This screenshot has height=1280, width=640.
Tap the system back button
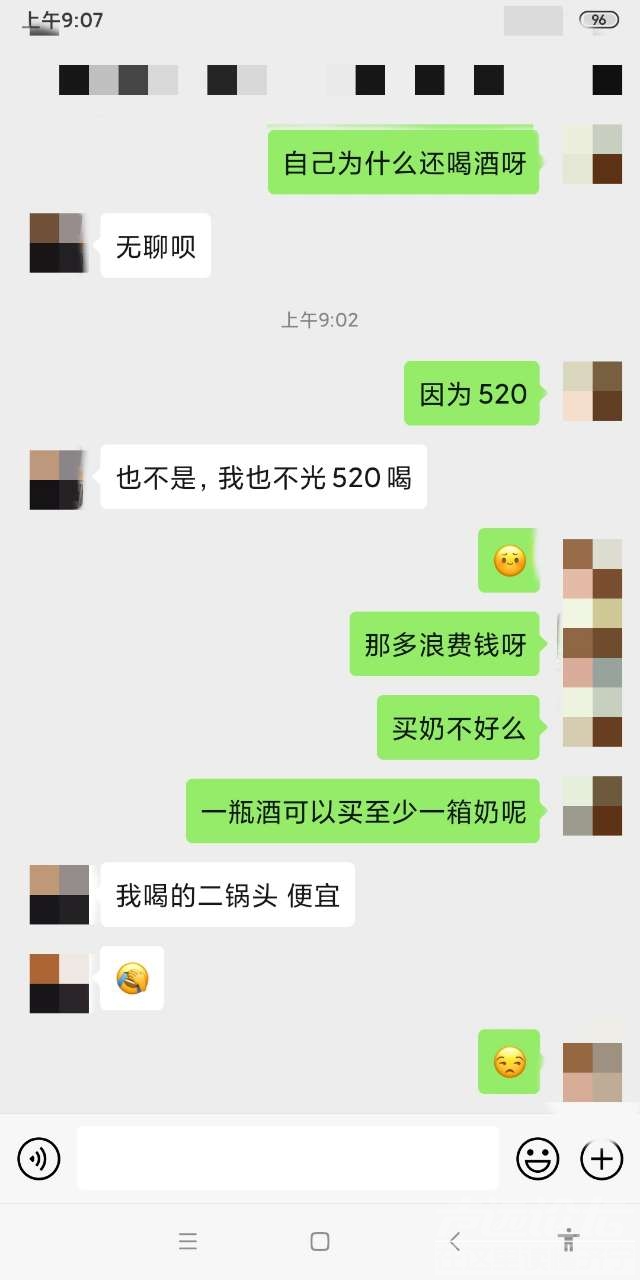[455, 1241]
